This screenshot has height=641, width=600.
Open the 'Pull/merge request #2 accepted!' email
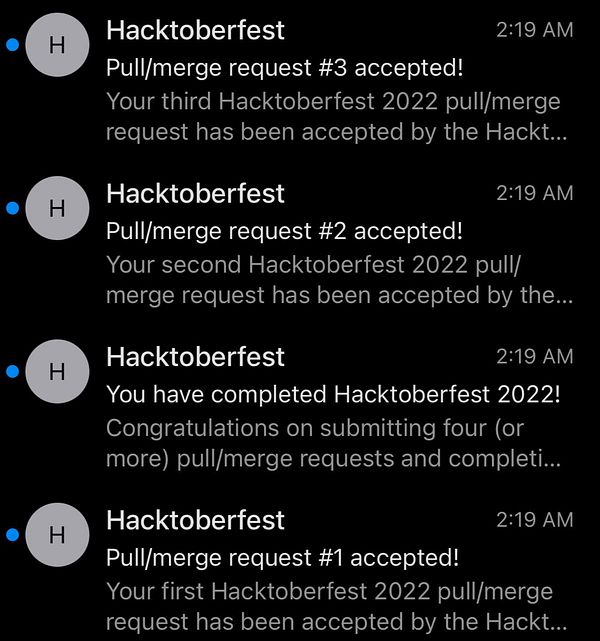click(285, 231)
